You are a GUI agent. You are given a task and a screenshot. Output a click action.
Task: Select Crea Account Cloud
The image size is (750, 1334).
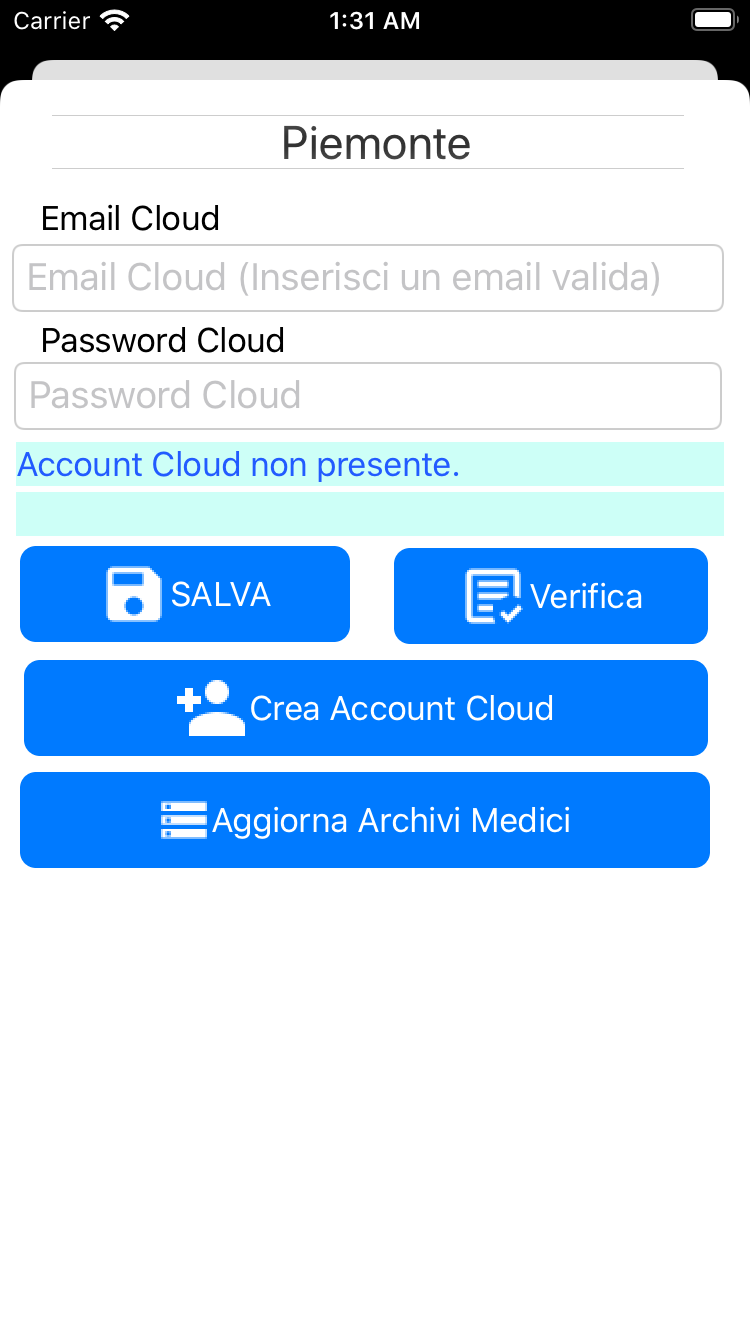point(366,708)
